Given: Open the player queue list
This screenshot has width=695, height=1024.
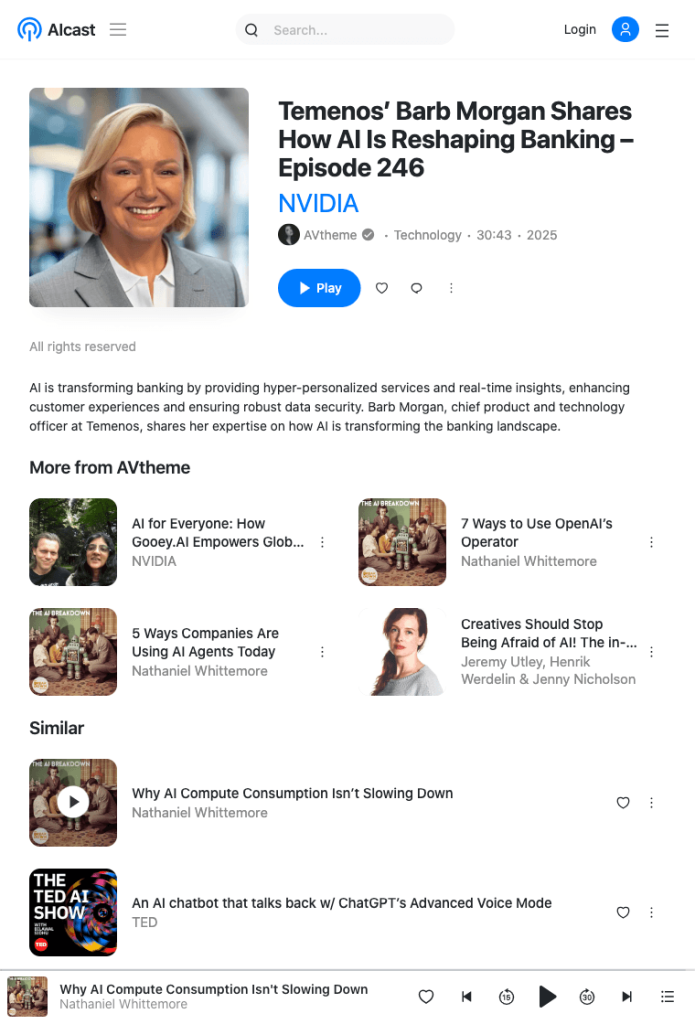Looking at the screenshot, I should 667,997.
